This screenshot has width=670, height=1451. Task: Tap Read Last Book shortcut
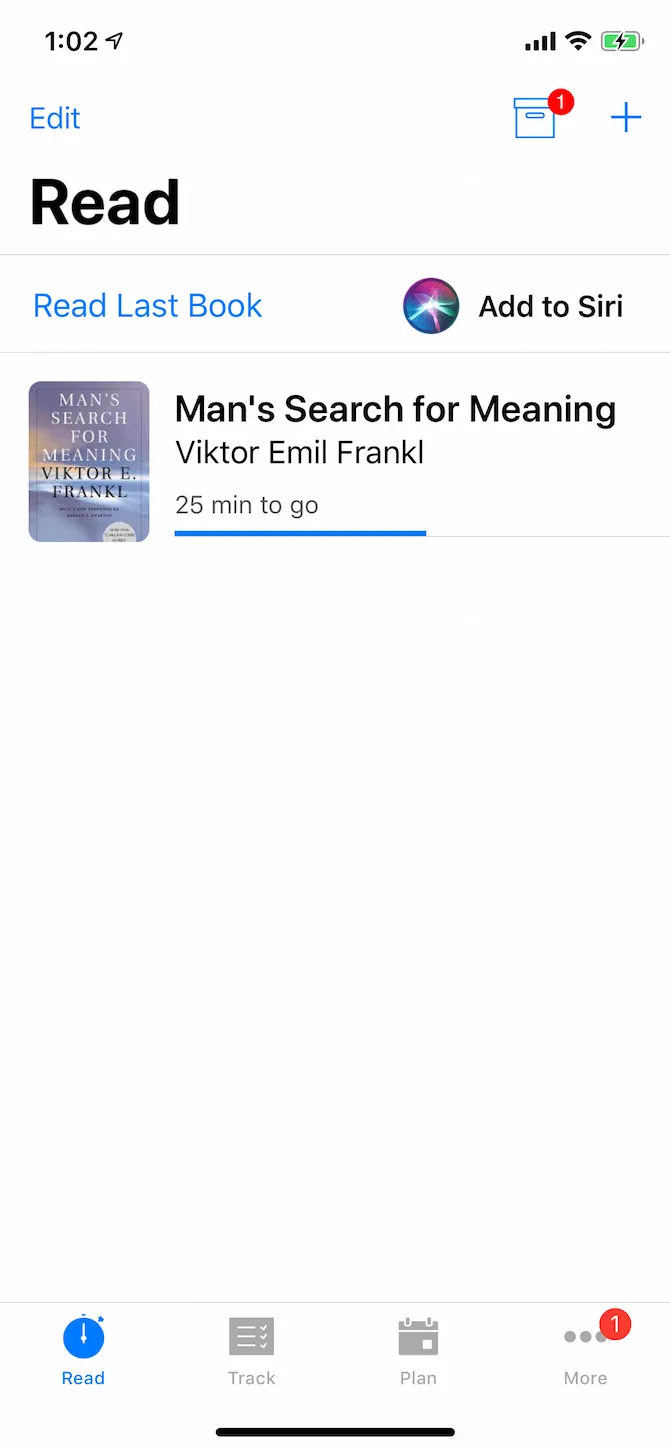pos(148,306)
